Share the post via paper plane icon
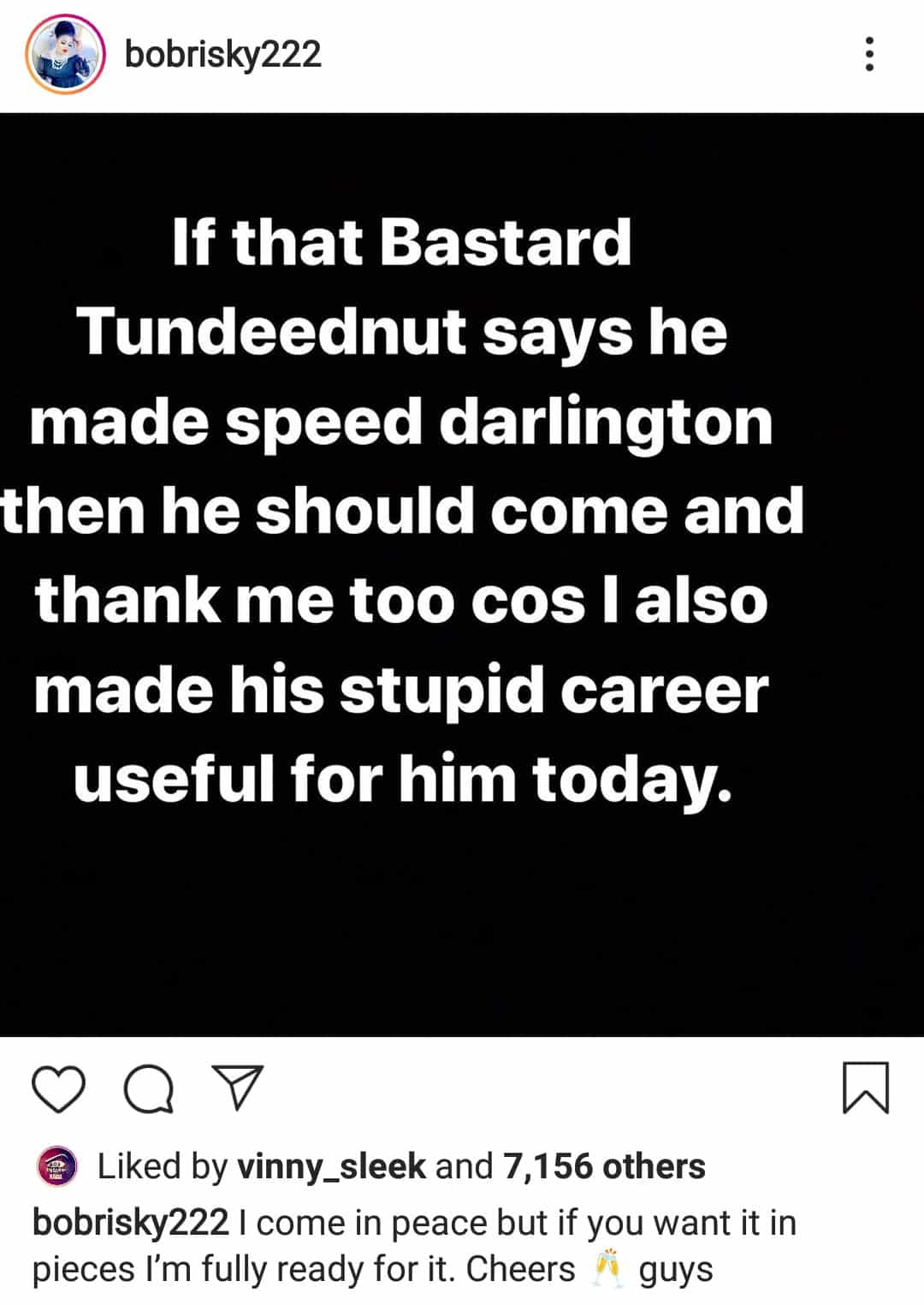The height and width of the screenshot is (1305, 924). (x=237, y=1088)
